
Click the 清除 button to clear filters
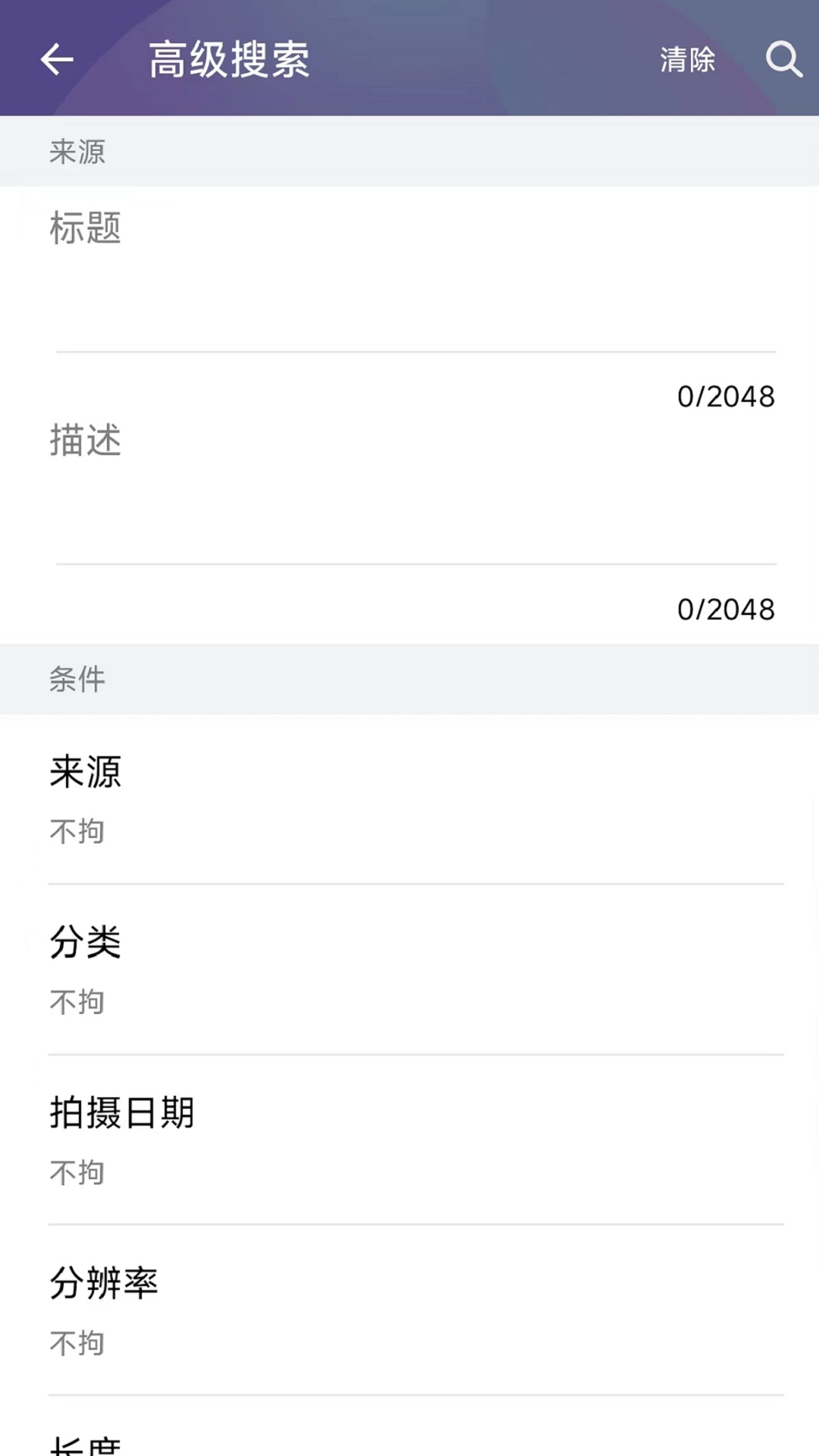(x=686, y=62)
